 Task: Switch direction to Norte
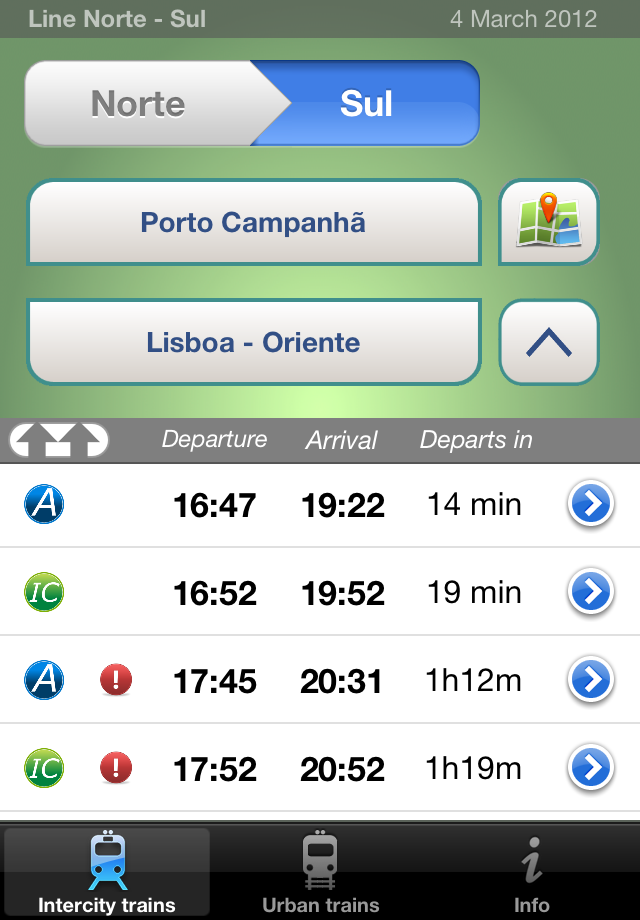click(x=138, y=104)
